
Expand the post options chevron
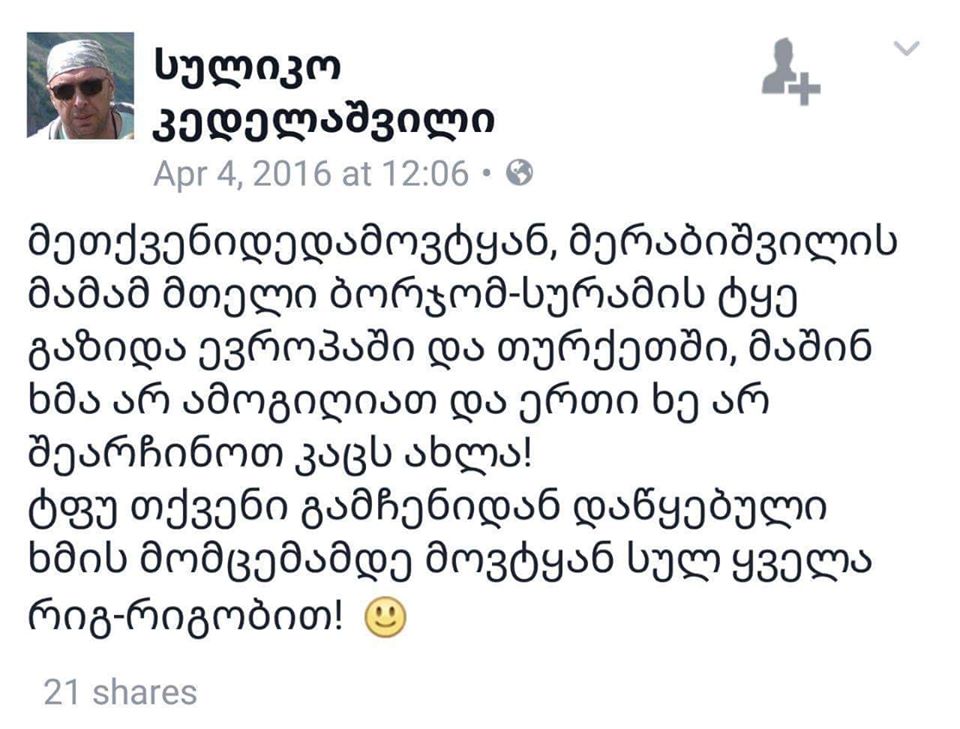906,49
